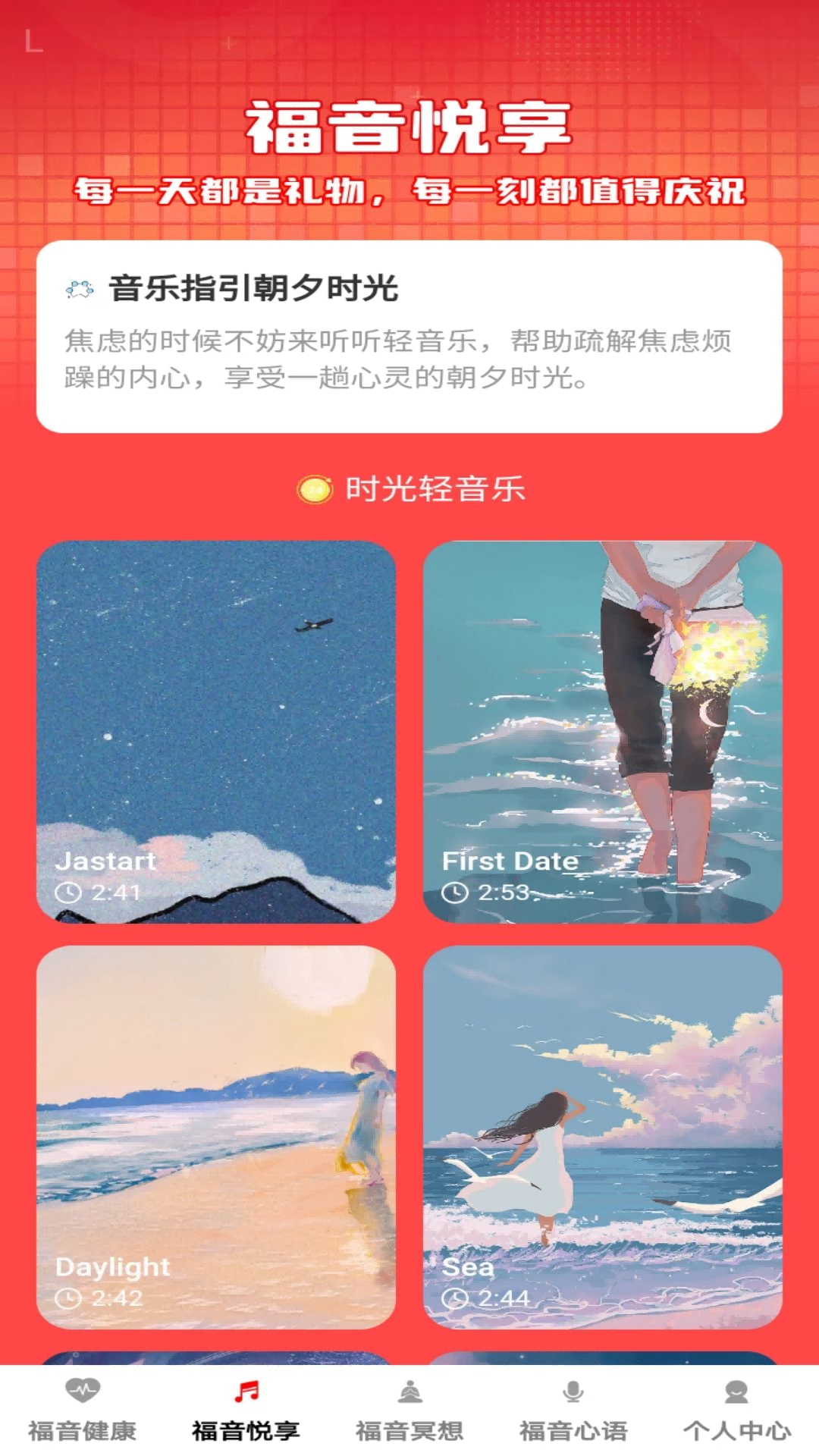Switch to the 福音健康 tab
Screen dimensions: 819x1456
coord(82,1411)
